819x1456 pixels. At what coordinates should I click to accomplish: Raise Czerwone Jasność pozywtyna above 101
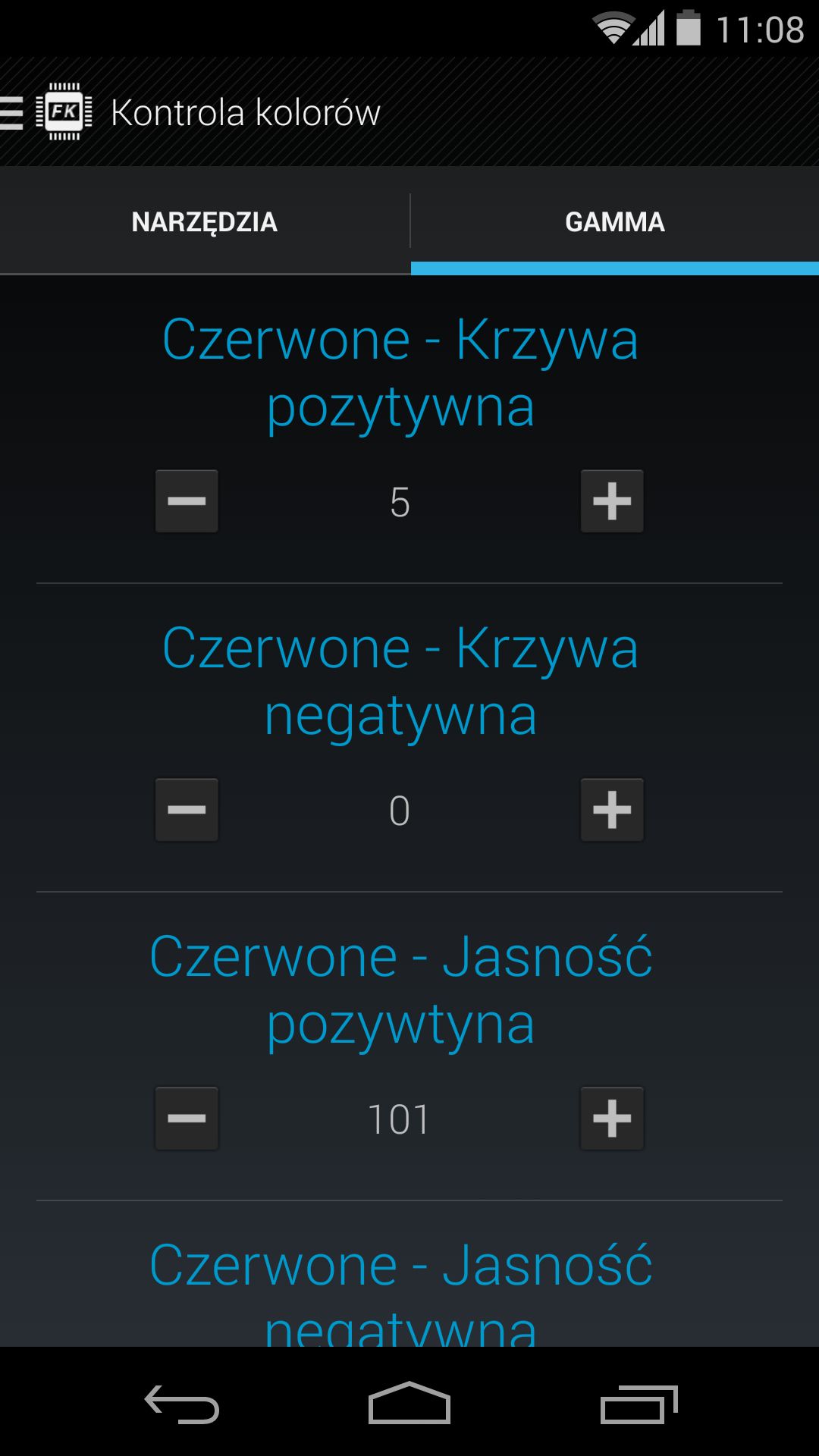[x=612, y=1119]
